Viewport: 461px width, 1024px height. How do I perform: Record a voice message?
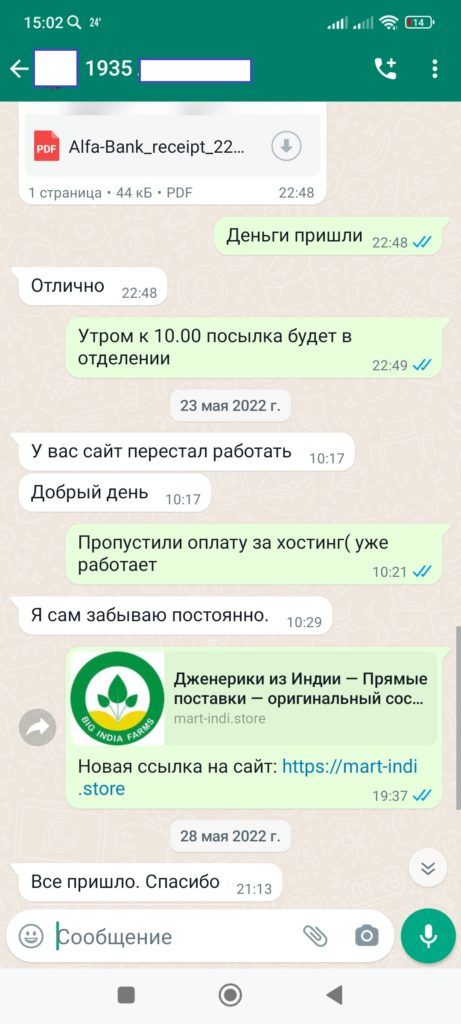coord(428,936)
